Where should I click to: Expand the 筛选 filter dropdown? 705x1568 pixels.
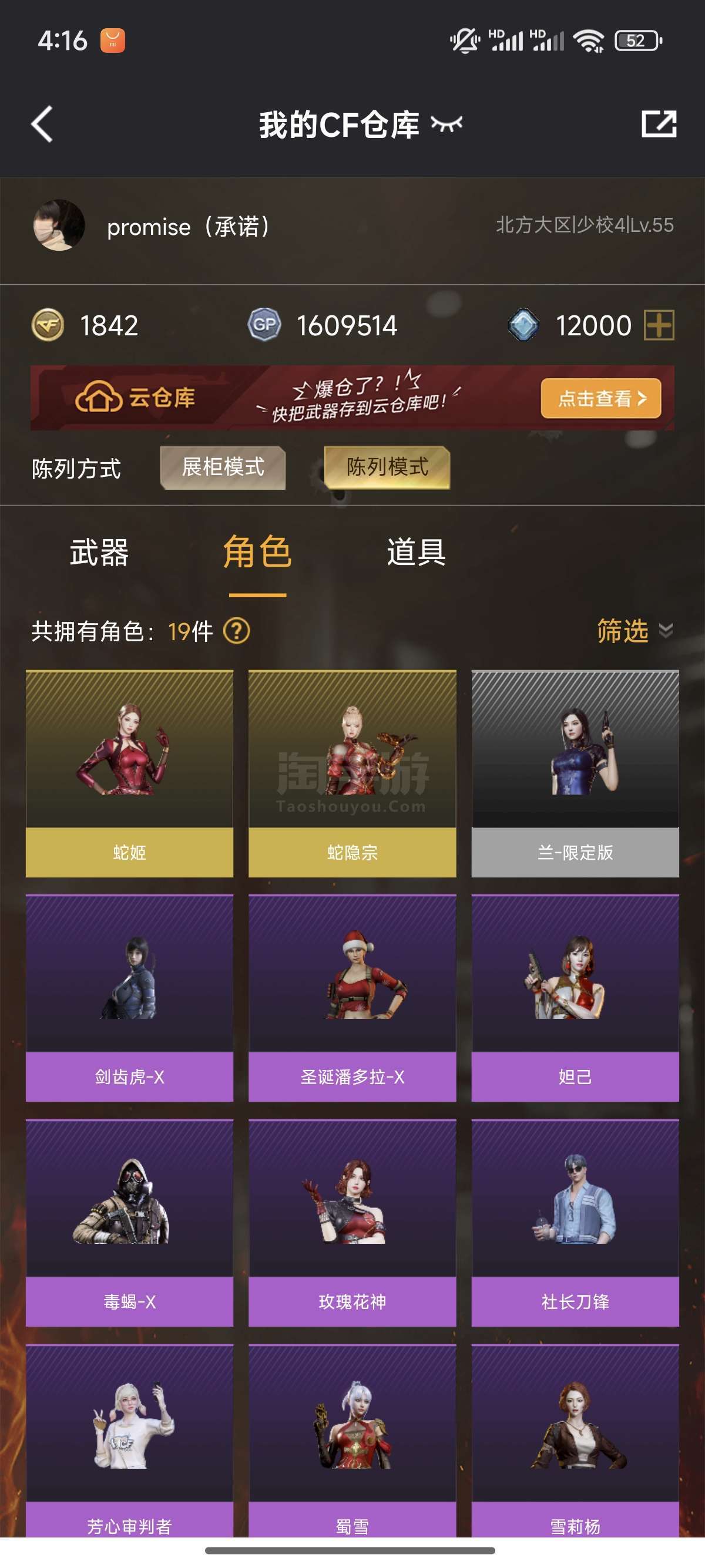pos(634,631)
